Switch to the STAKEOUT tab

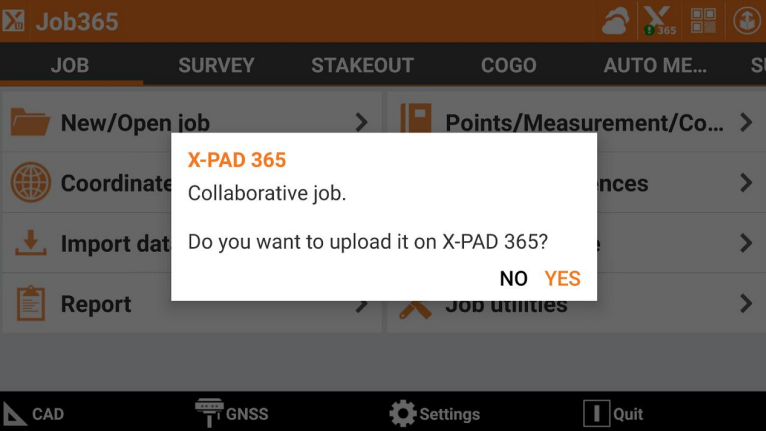(362, 66)
